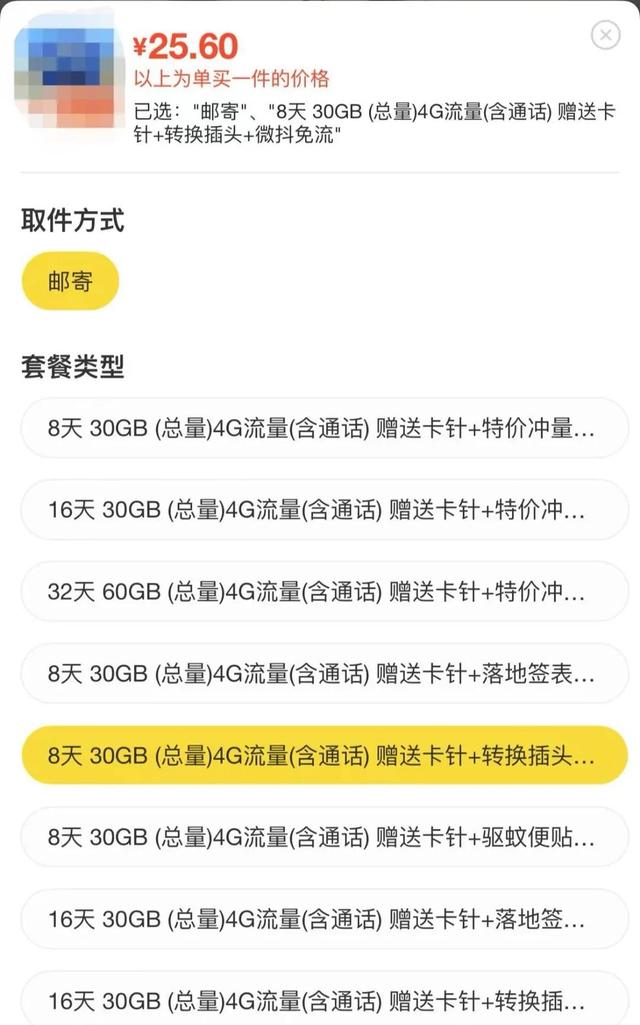Image resolution: width=640 pixels, height=1025 pixels.
Task: Open the pixelated product thumbnail image
Action: coord(69,71)
